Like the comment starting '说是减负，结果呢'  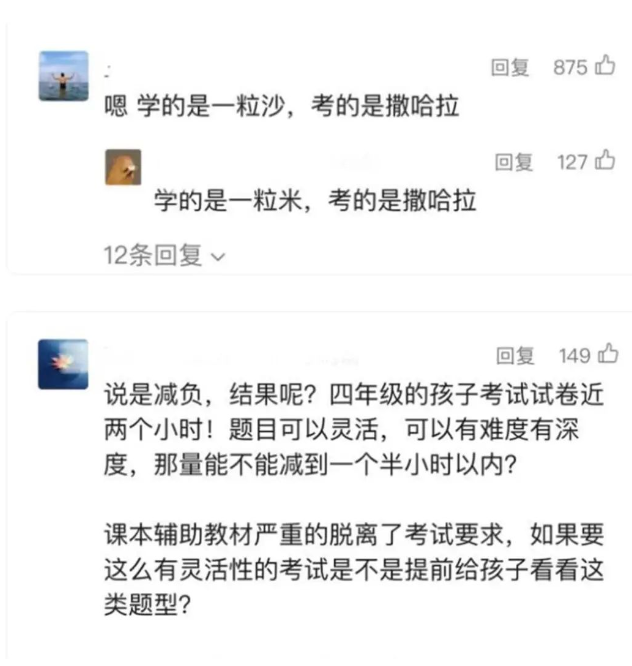click(x=607, y=354)
